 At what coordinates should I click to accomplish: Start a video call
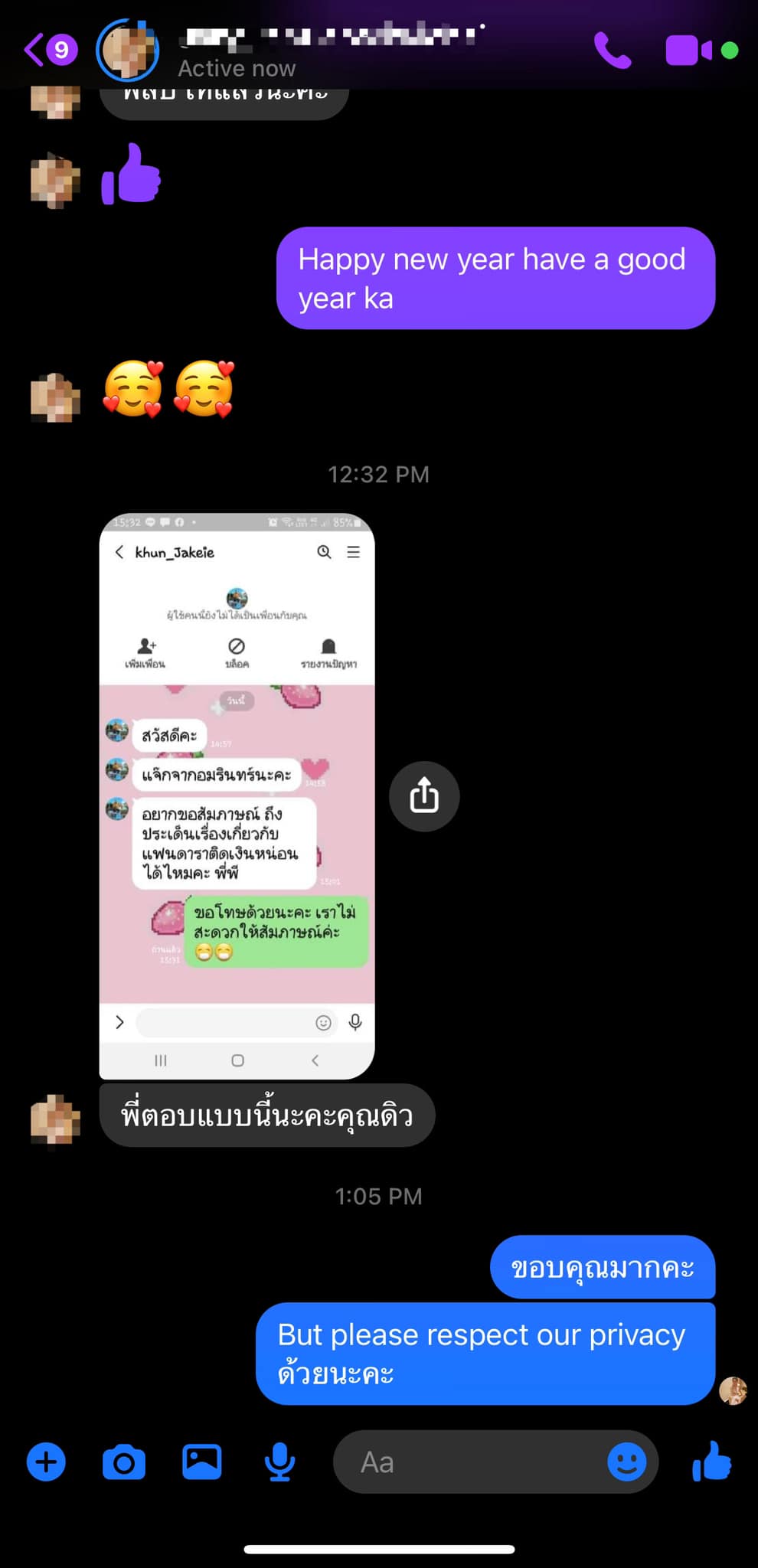click(x=688, y=51)
